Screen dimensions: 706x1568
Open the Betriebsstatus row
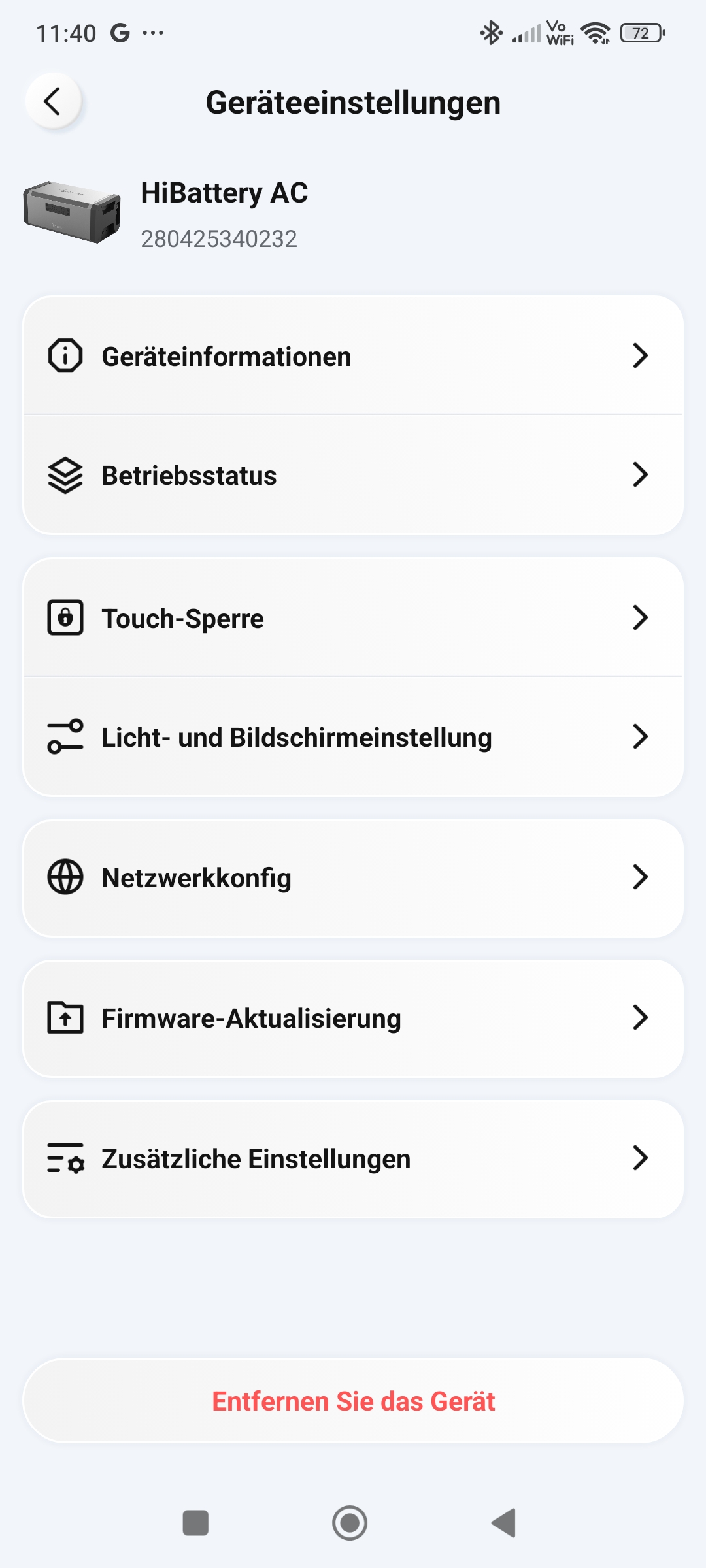click(x=353, y=475)
